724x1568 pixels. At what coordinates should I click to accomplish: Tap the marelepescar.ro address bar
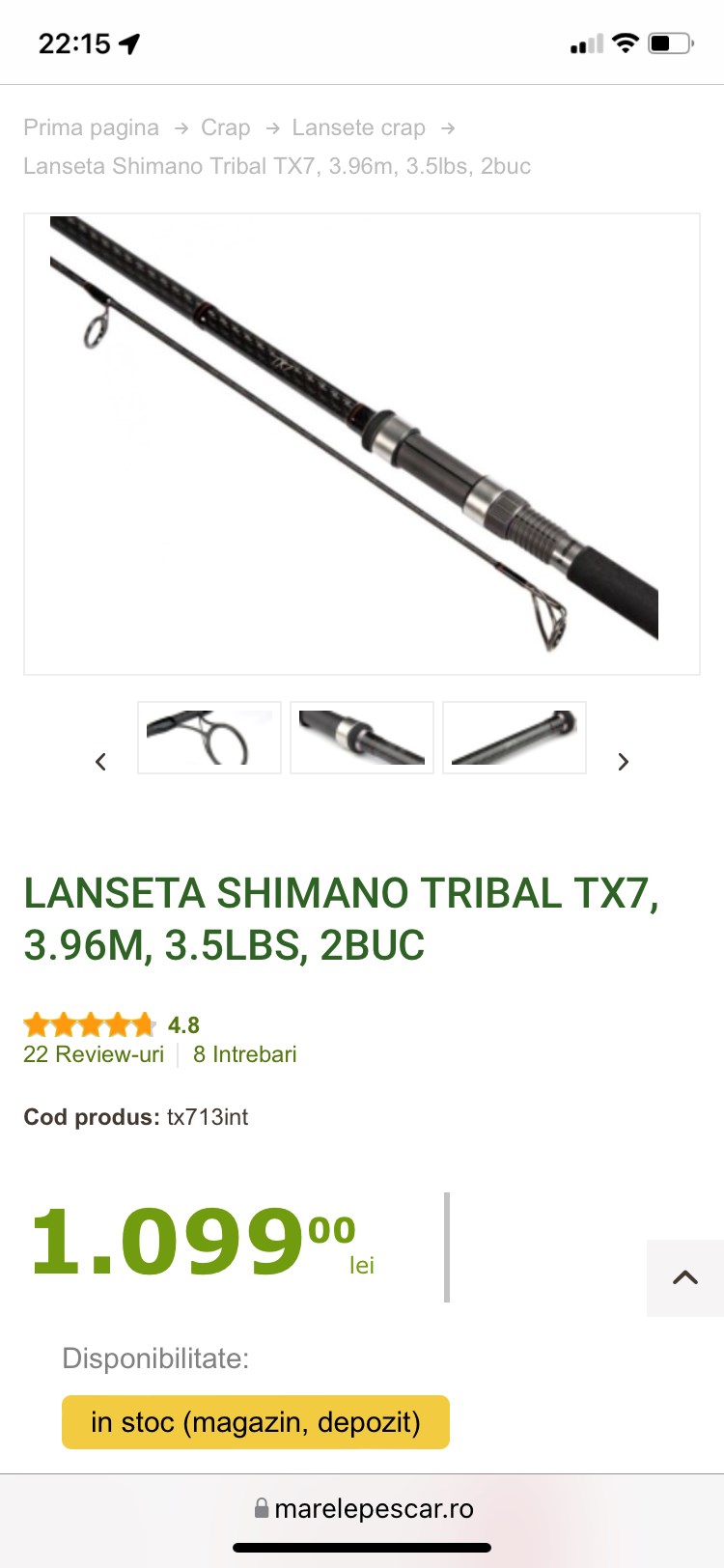(x=363, y=1508)
